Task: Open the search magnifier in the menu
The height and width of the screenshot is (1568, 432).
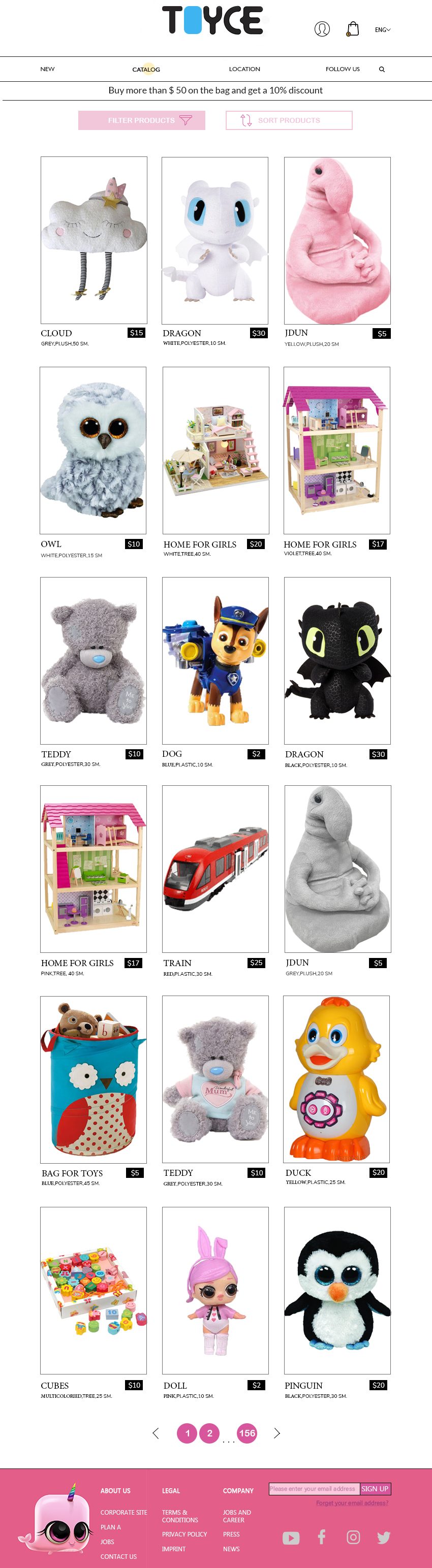Action: point(382,70)
